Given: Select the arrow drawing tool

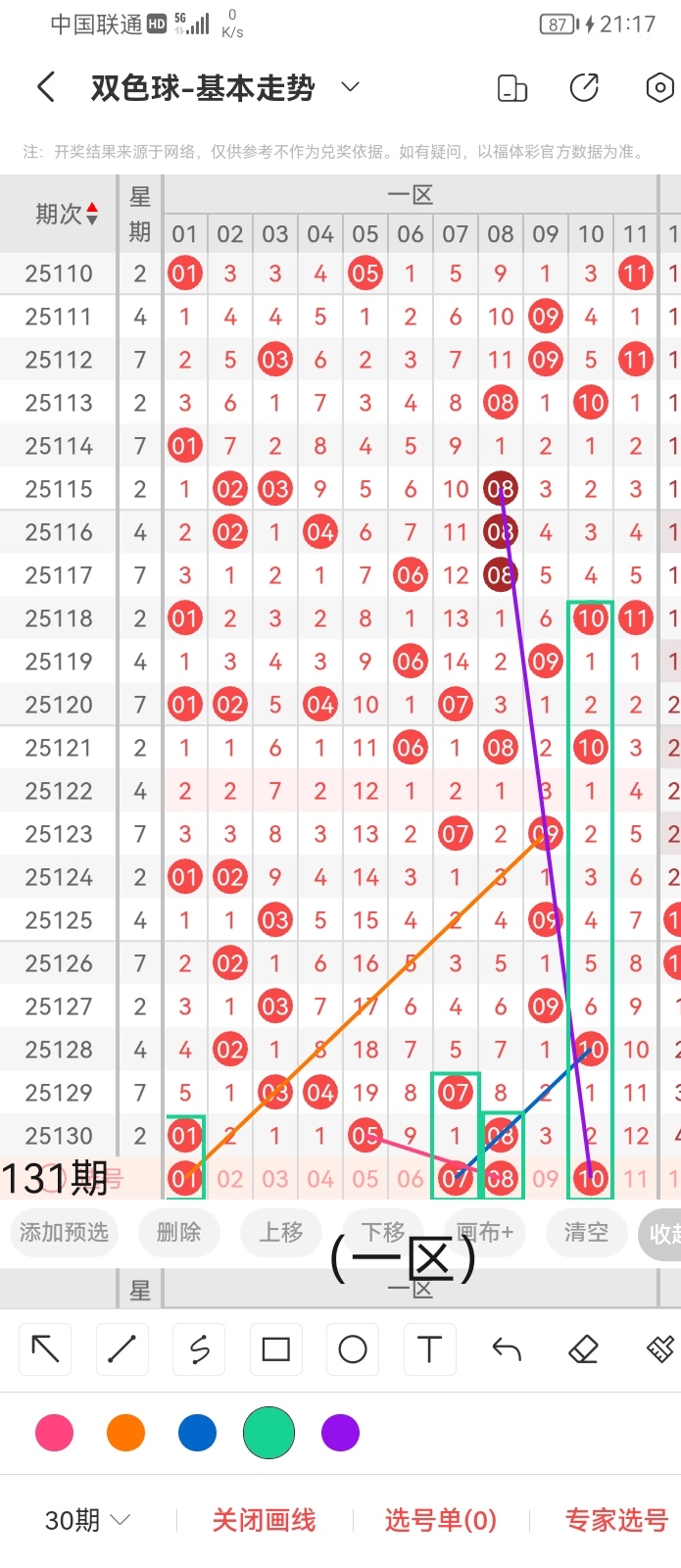Looking at the screenshot, I should pos(45,1349).
